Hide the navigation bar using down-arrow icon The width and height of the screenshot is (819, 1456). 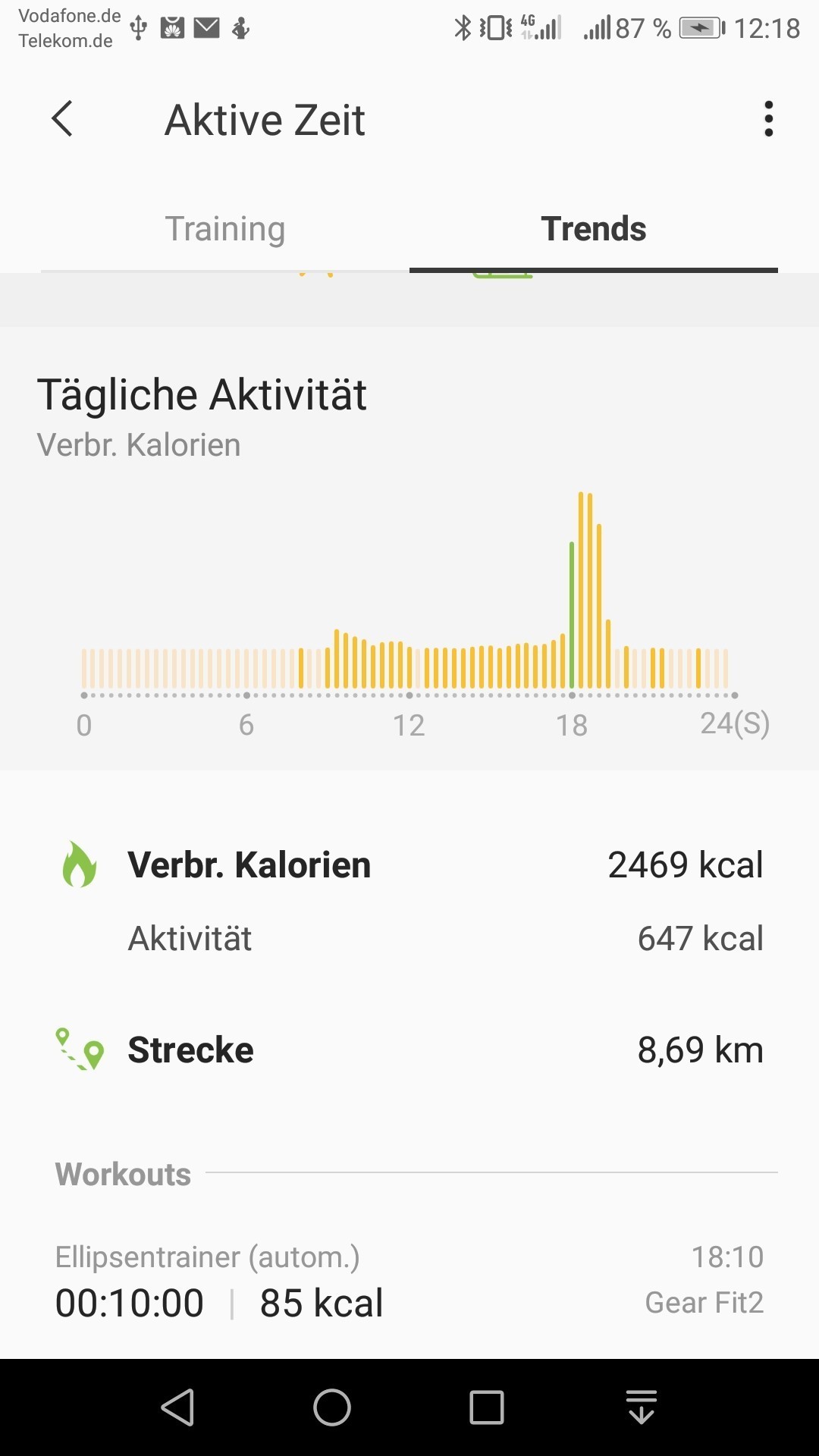point(642,1407)
